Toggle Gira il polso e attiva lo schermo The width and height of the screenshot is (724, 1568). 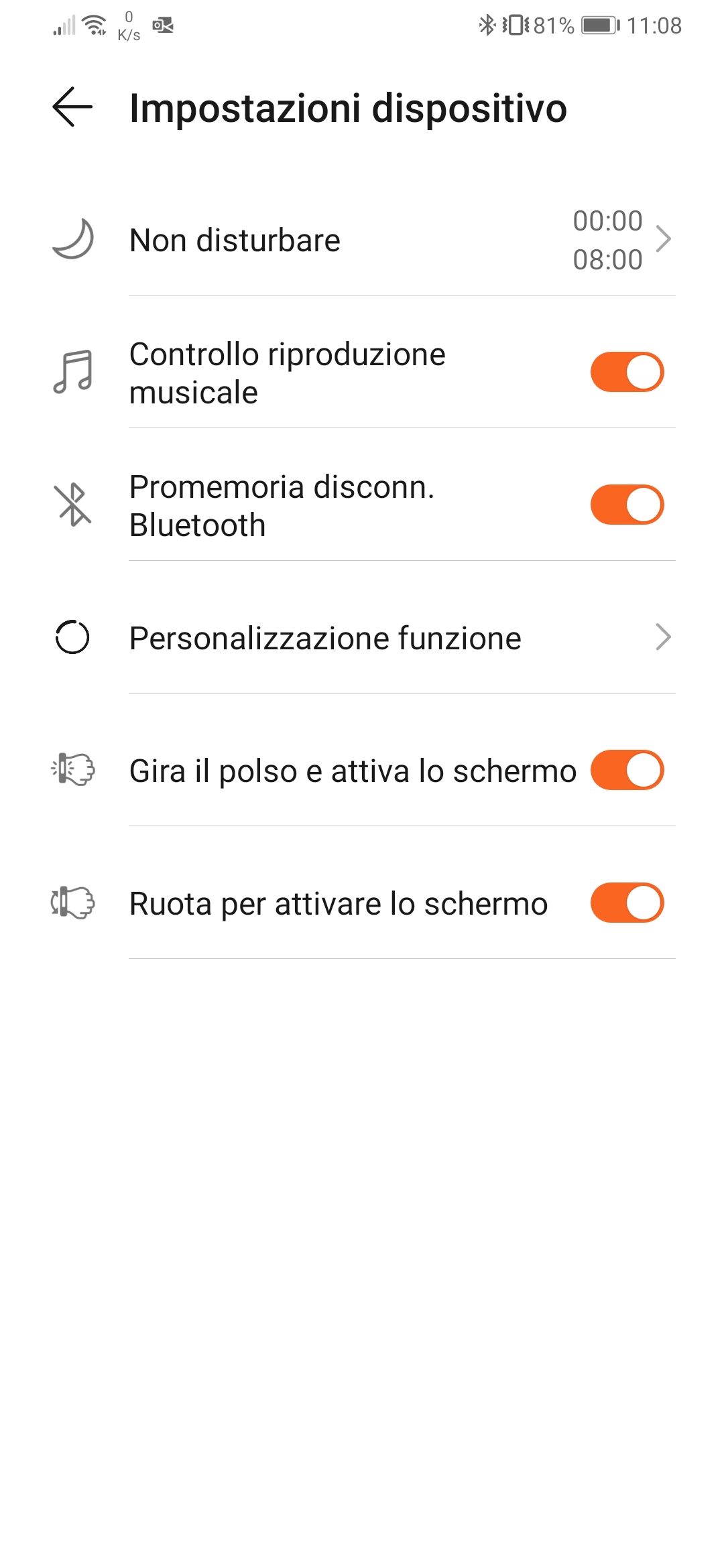627,770
